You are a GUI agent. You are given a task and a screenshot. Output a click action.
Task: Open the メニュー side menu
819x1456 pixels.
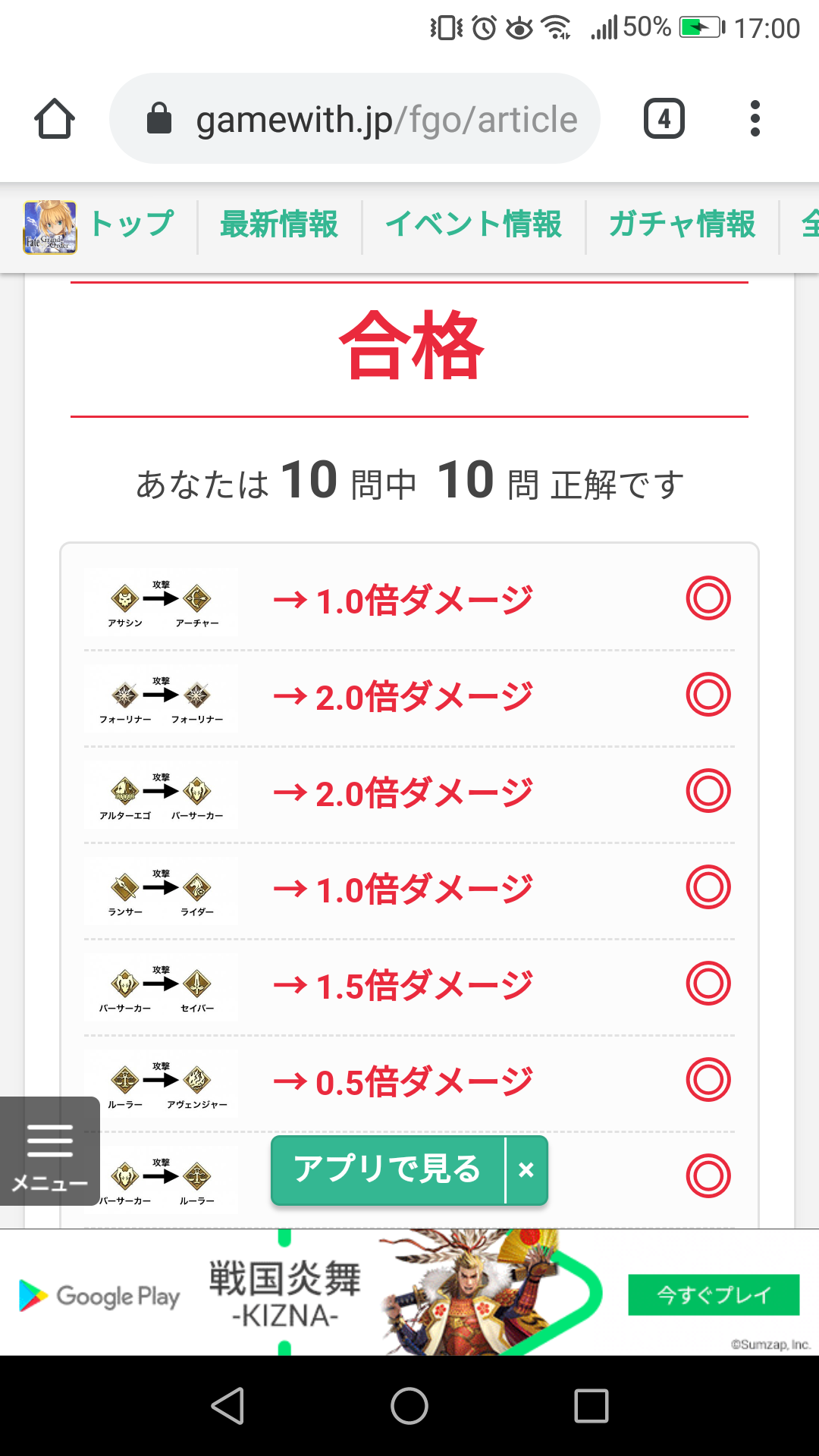tap(49, 1151)
